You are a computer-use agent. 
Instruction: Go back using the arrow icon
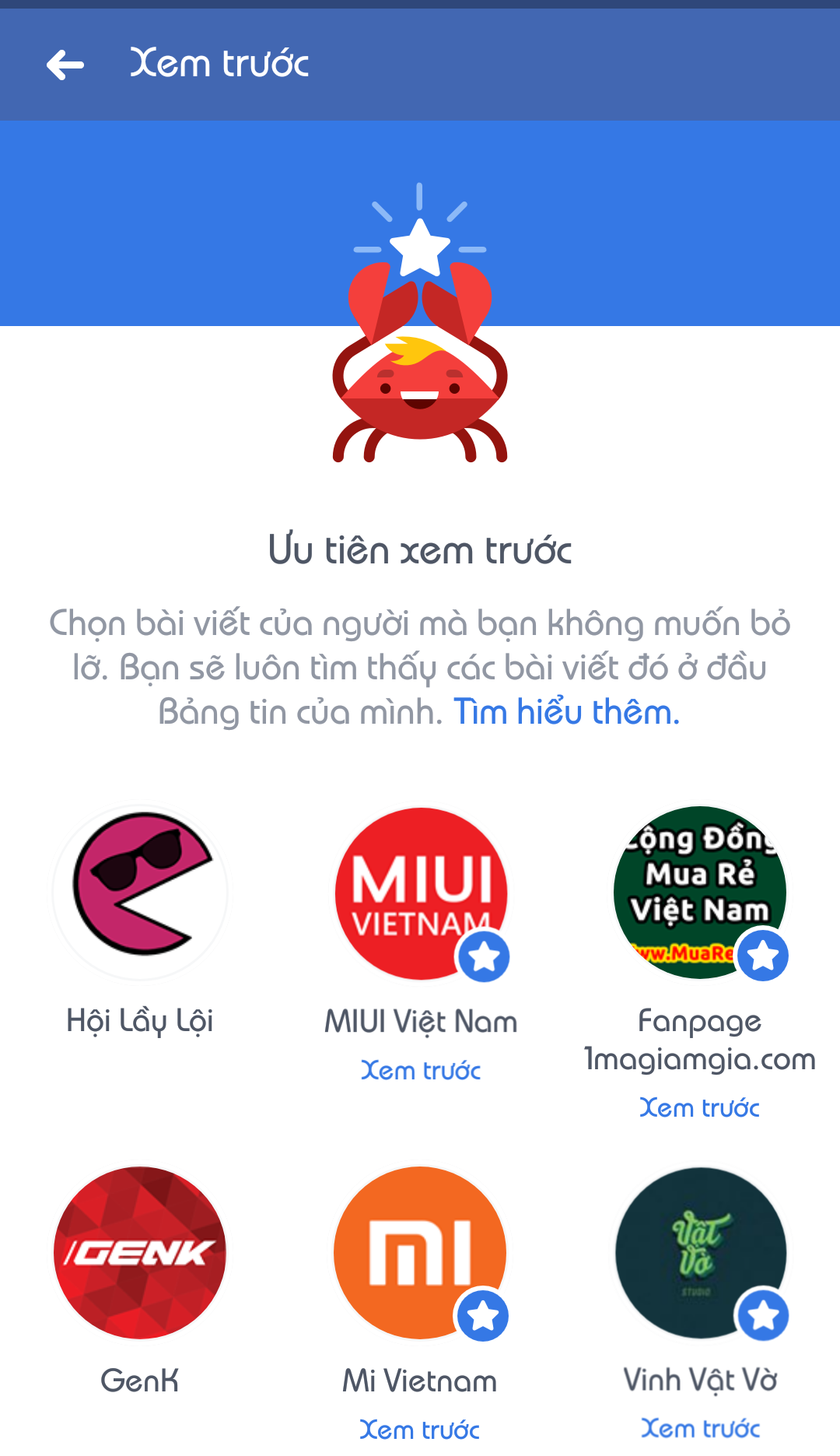pyautogui.click(x=65, y=65)
